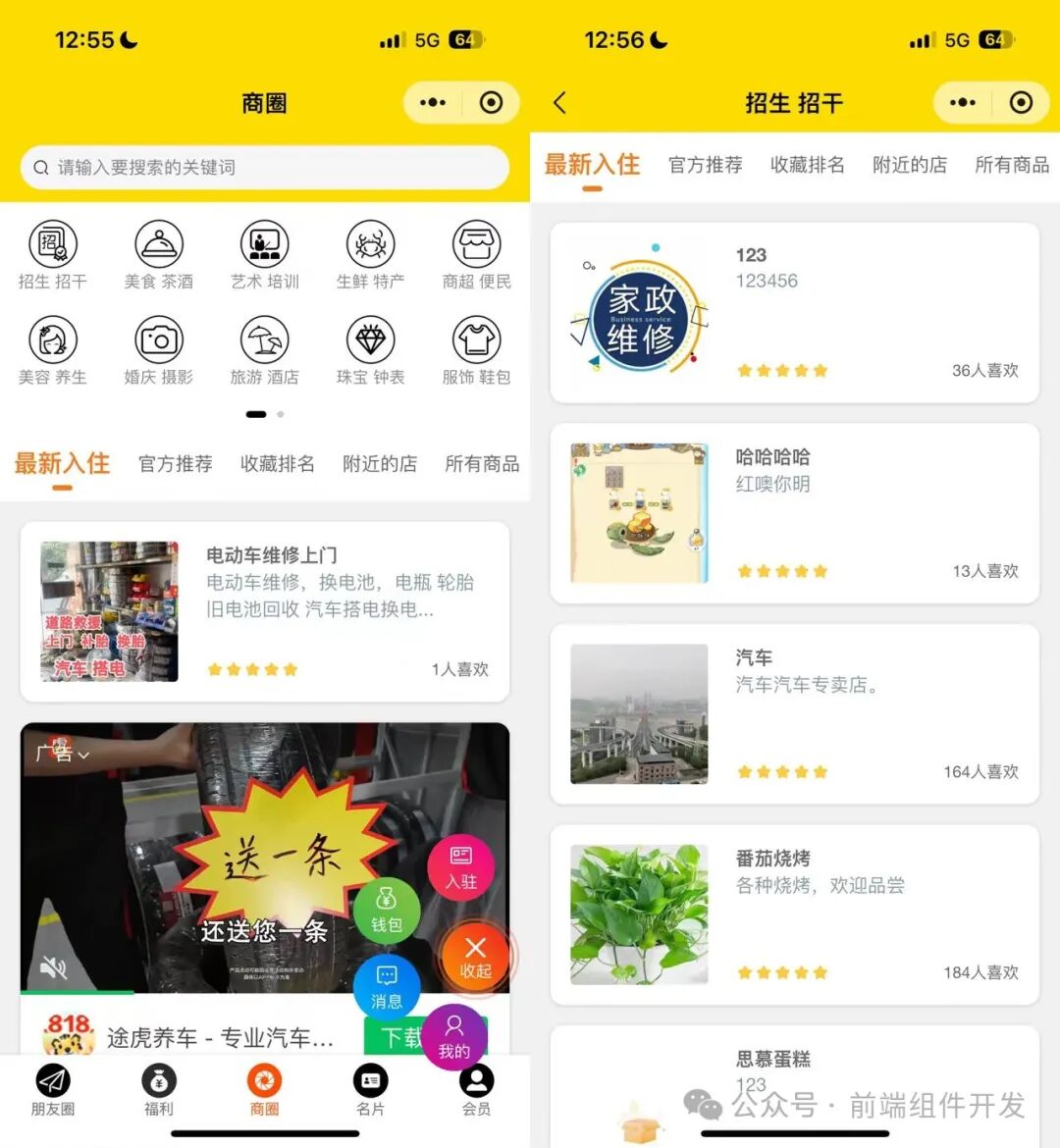Select the 服饰 鞋包 category icon
The image size is (1060, 1148).
coord(477,337)
